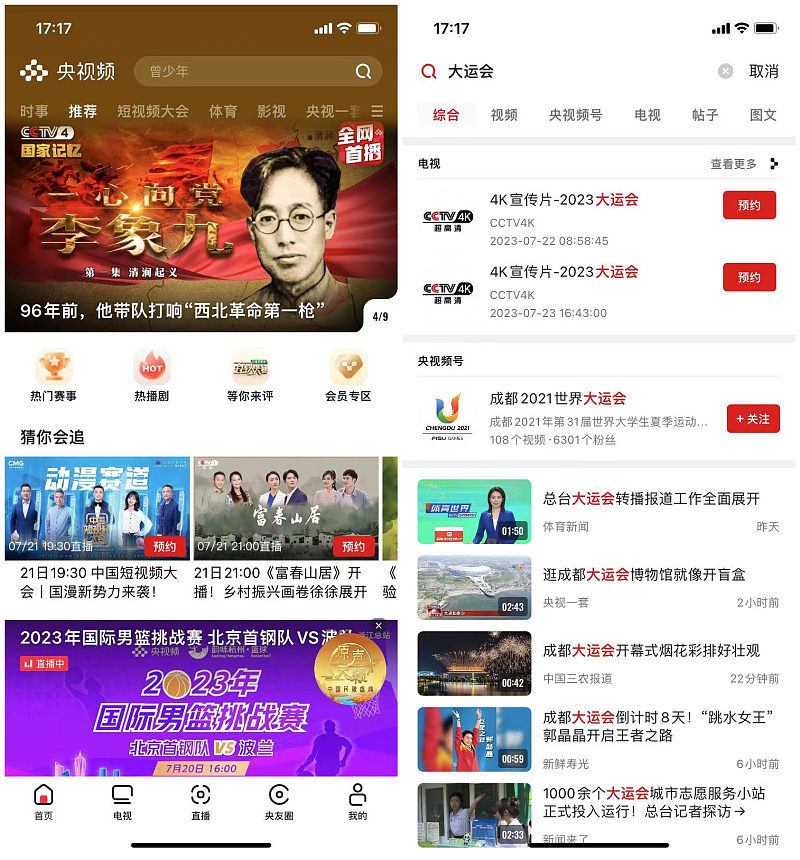Select the 首页 home icon
Screen dimensions: 800x860
click(x=40, y=800)
